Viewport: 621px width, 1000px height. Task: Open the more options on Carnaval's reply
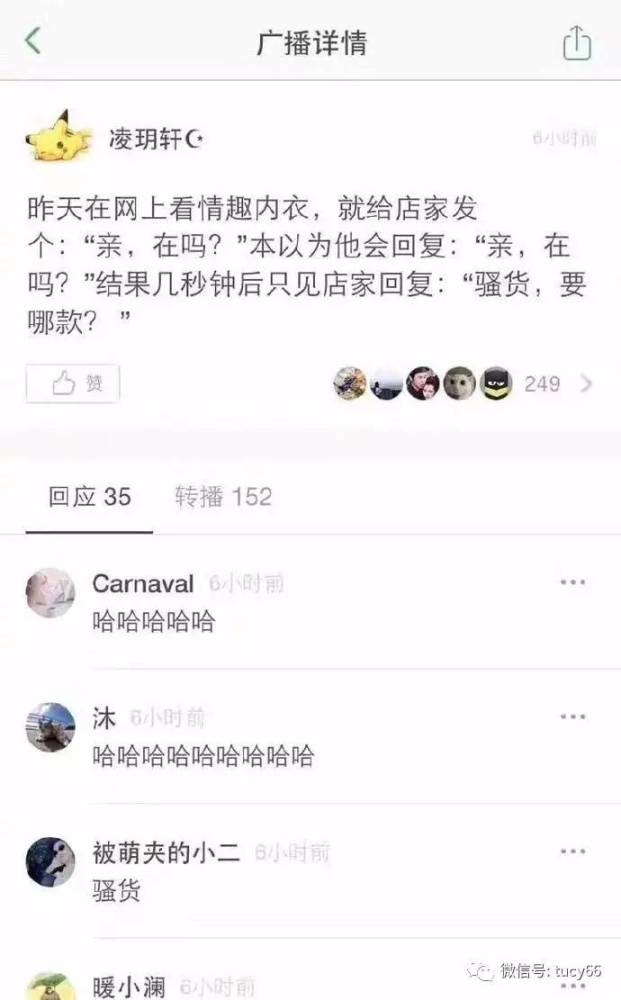coord(573,582)
